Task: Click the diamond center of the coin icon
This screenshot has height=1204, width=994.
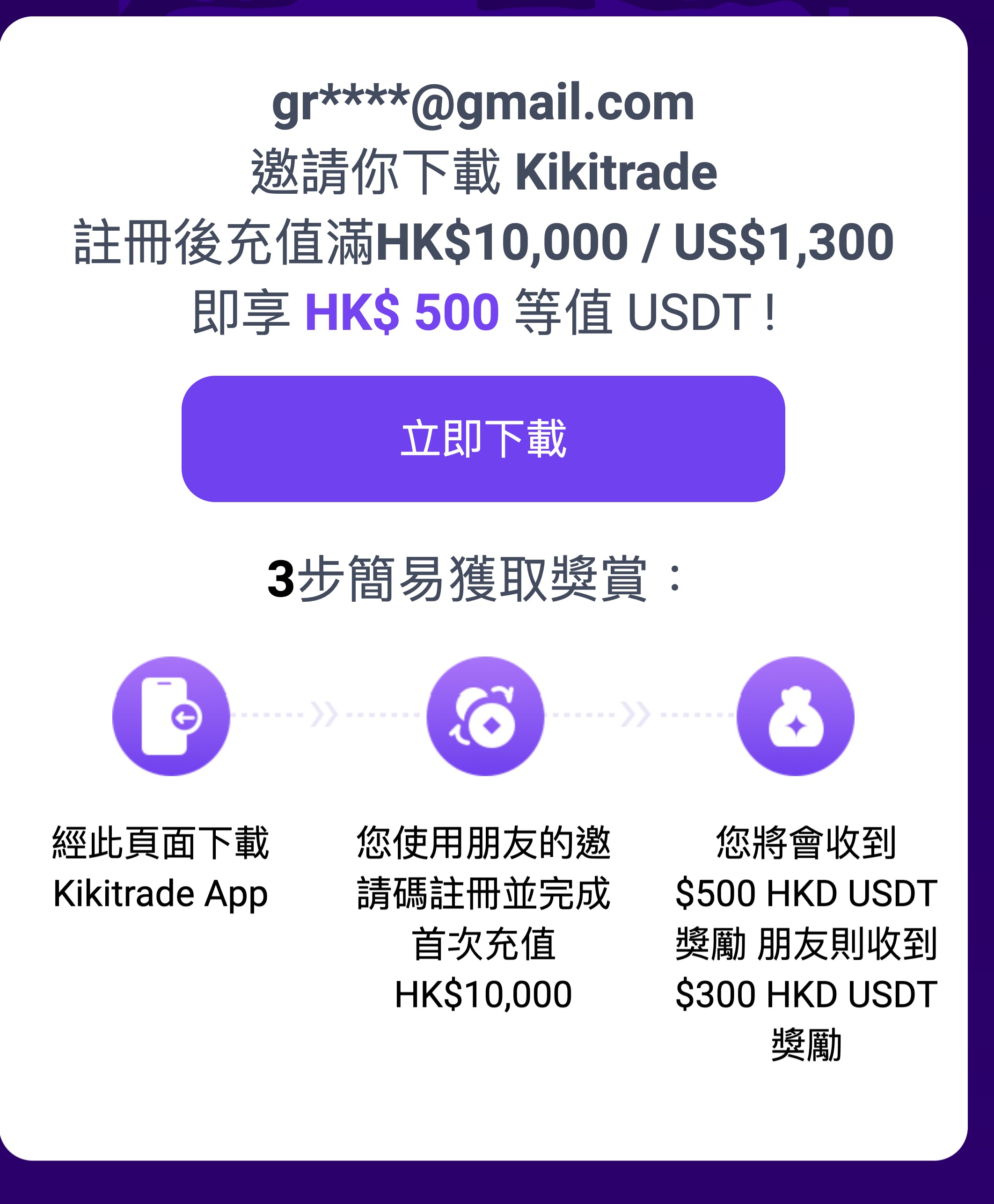Action: pos(492,724)
